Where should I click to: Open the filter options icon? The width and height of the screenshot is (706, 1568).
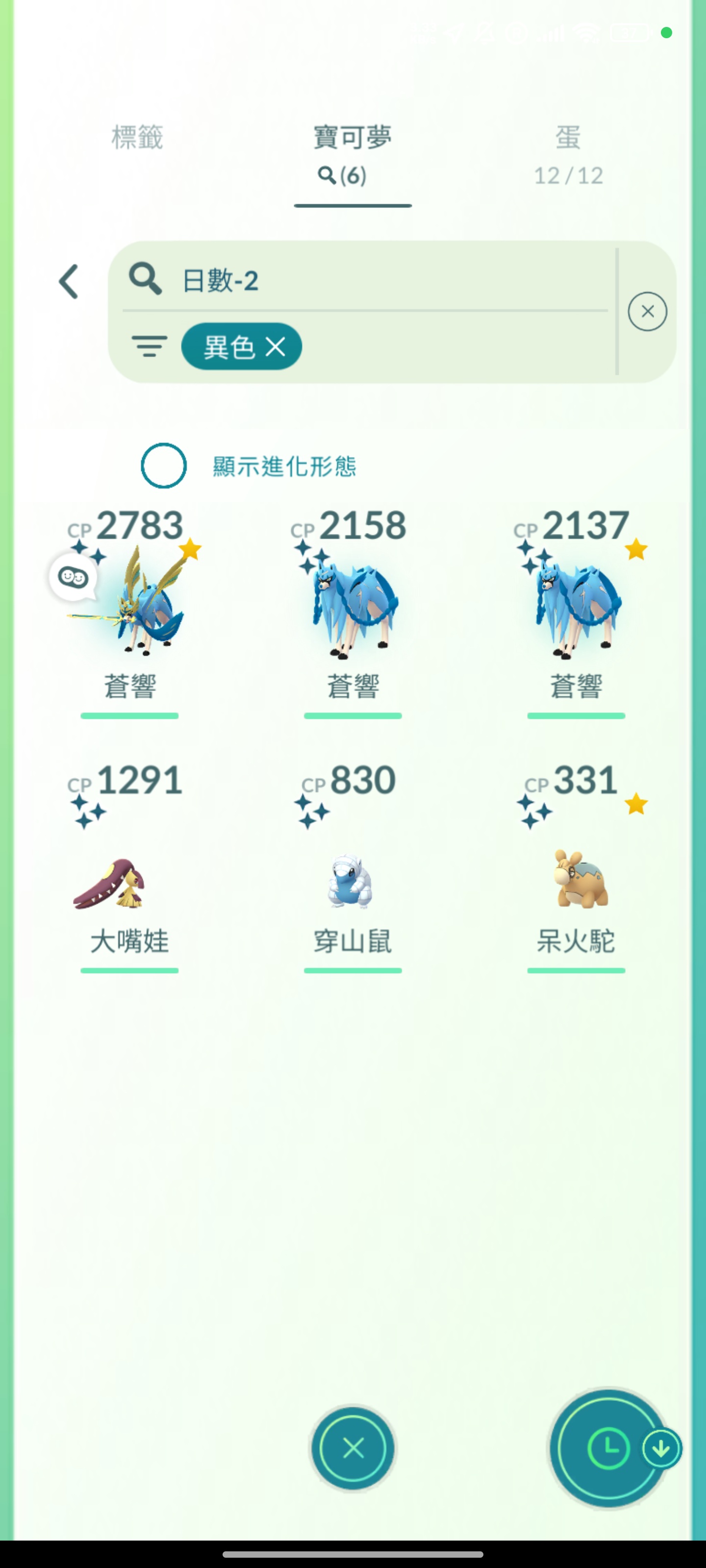[149, 346]
